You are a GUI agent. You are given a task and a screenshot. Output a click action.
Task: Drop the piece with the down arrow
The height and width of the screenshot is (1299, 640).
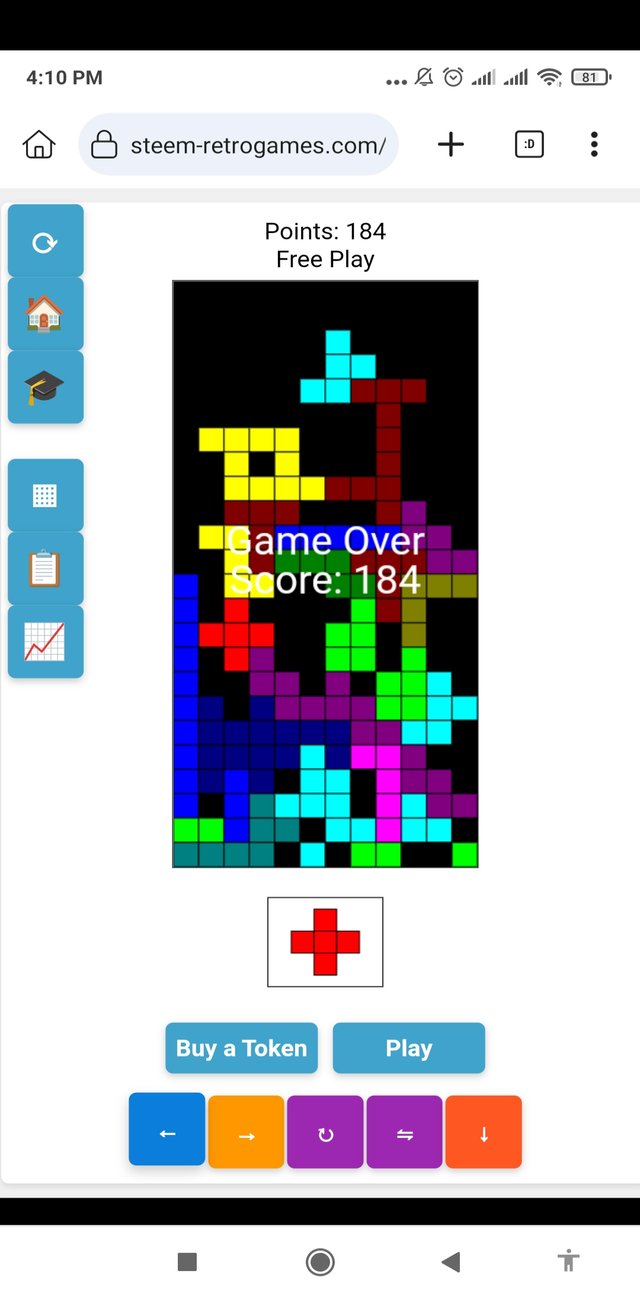click(483, 1132)
